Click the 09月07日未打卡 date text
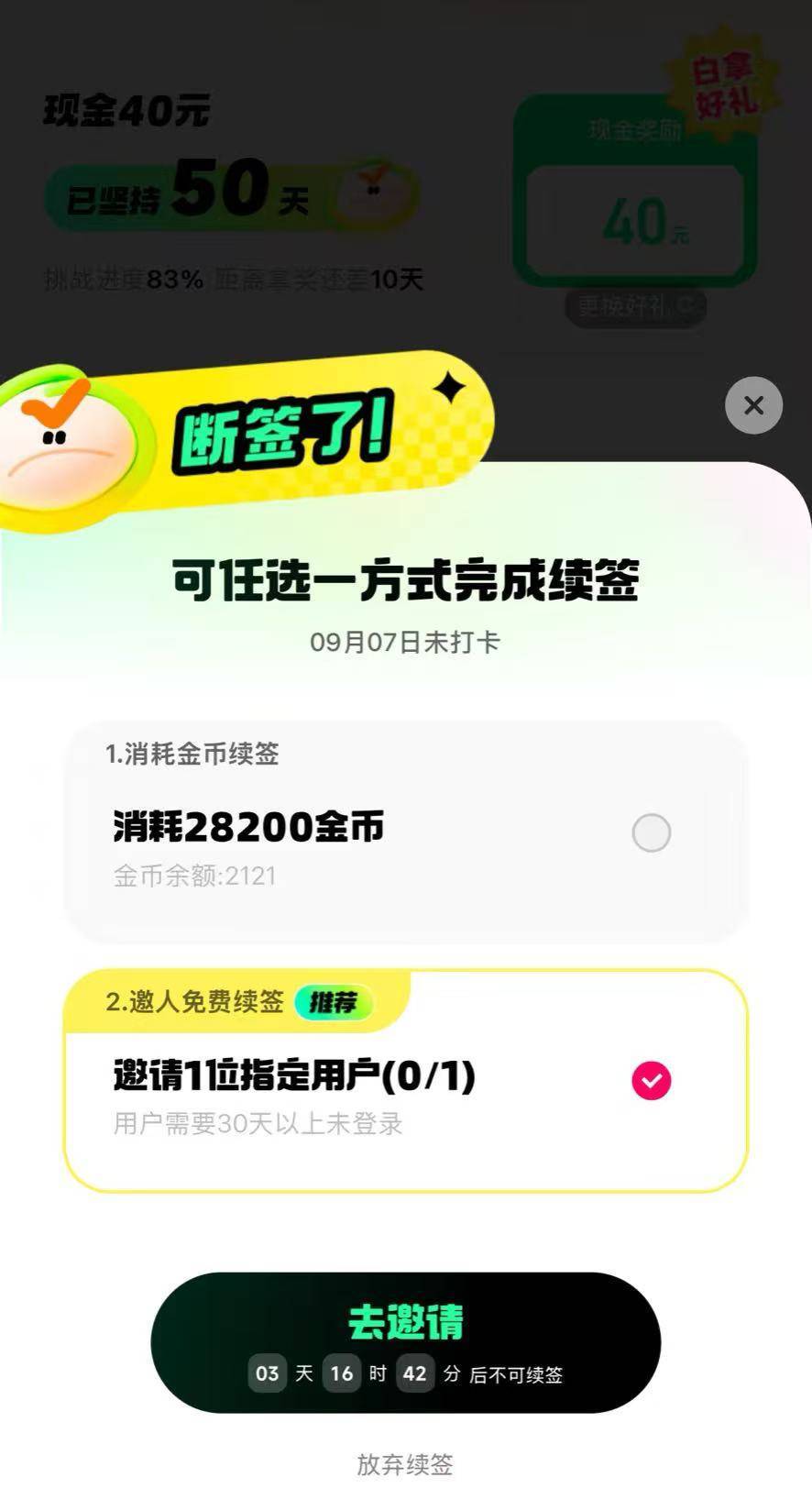The height and width of the screenshot is (1499, 812). pyautogui.click(x=406, y=642)
